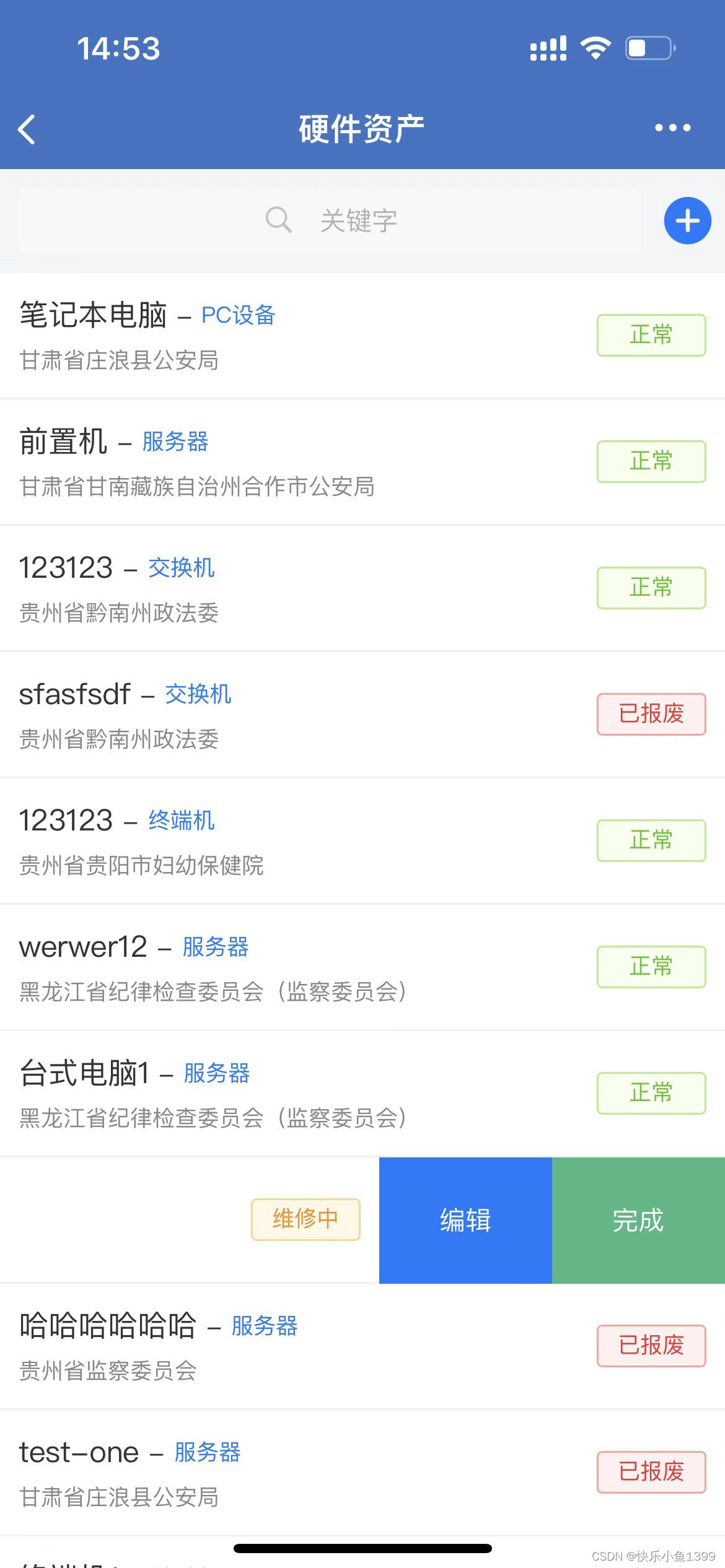725x1568 pixels.
Task: Open the 服务器 link on 前置机
Action: pyautogui.click(x=174, y=442)
